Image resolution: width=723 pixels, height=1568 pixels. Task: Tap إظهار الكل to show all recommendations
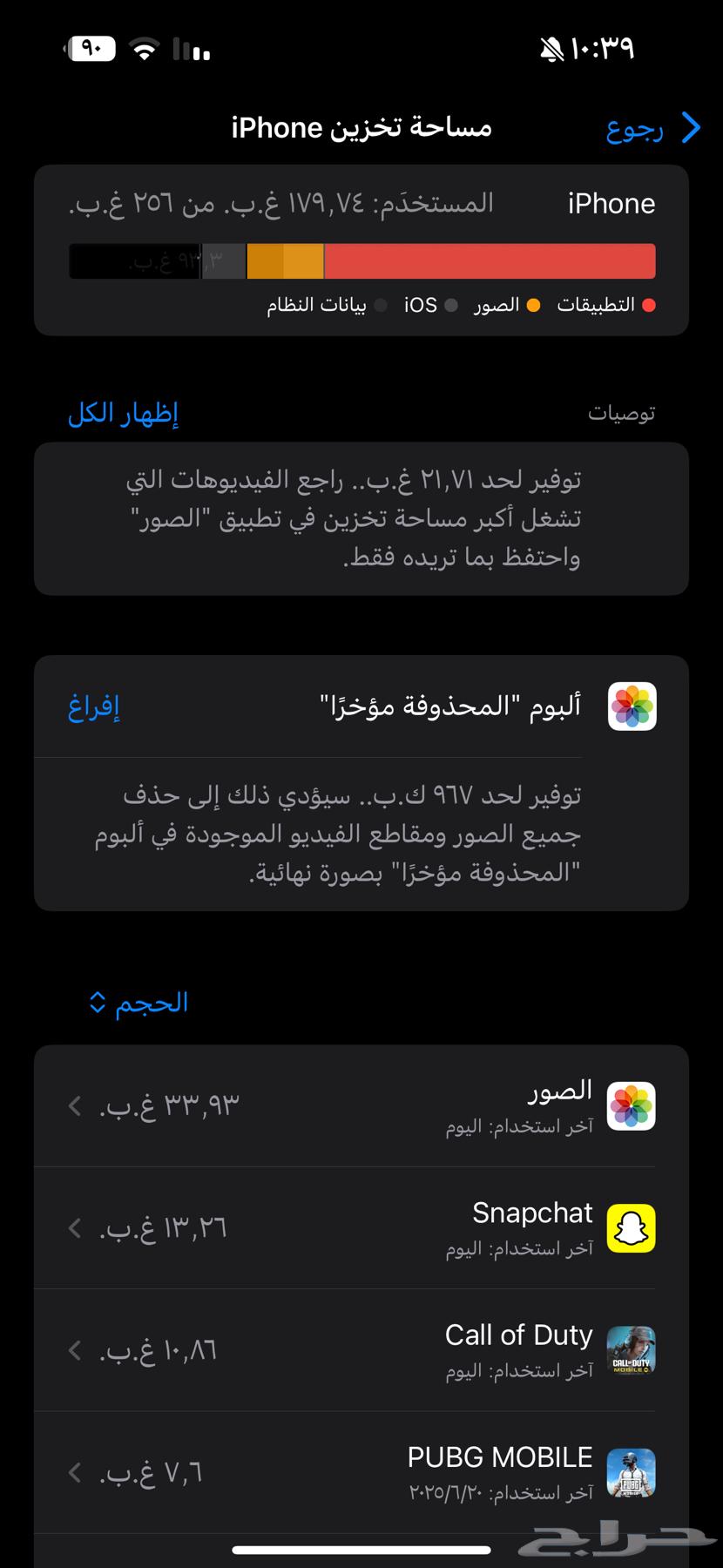123,413
